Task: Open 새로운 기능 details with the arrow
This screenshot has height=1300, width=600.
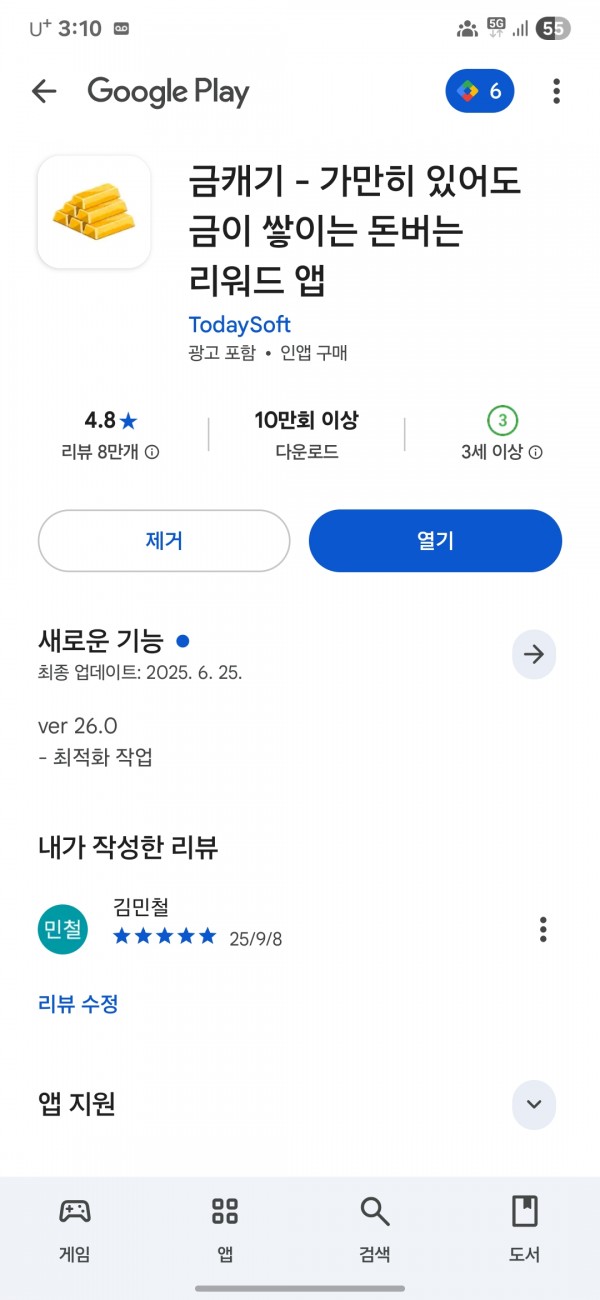Action: tap(534, 655)
